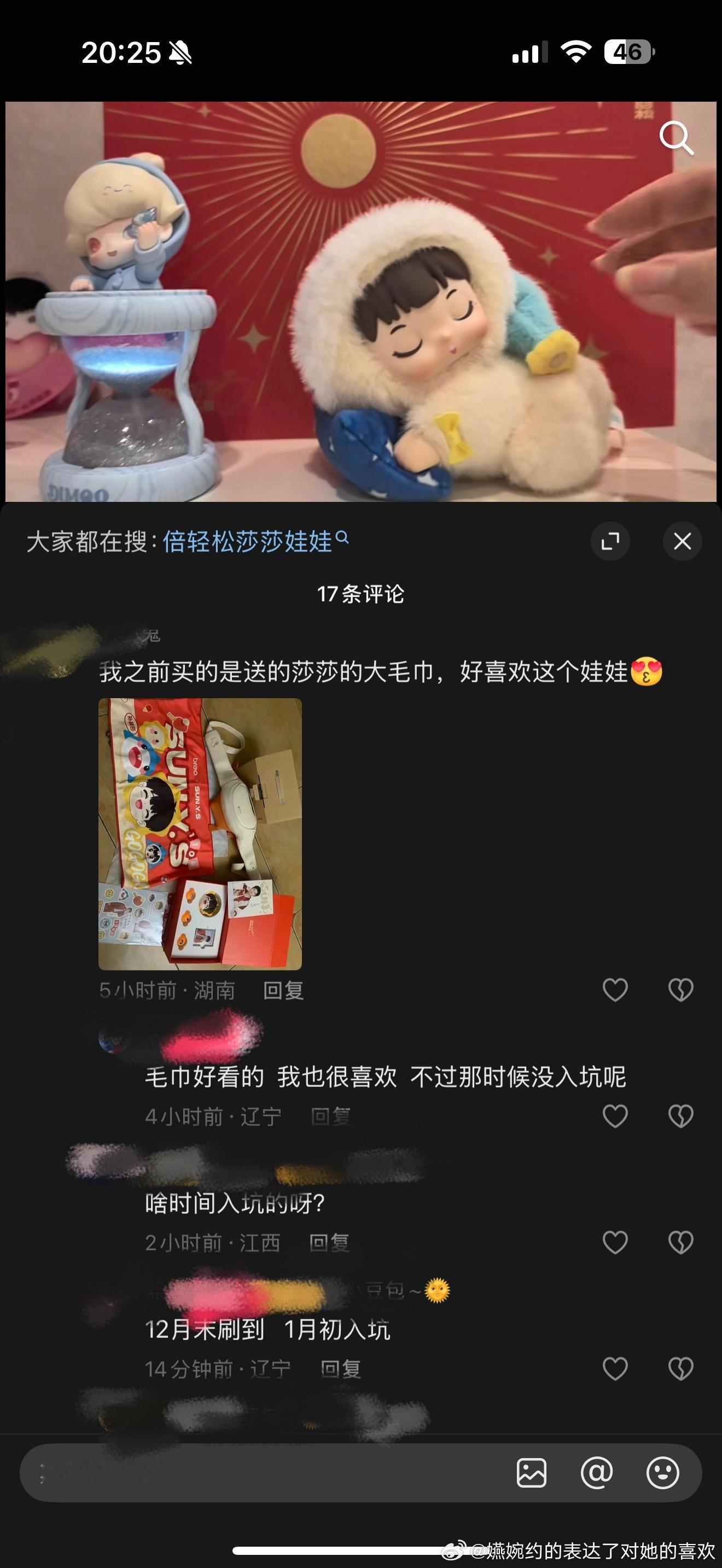Dislike the 啥时间入坑 comment
This screenshot has width=722, height=1568.
click(x=680, y=1241)
